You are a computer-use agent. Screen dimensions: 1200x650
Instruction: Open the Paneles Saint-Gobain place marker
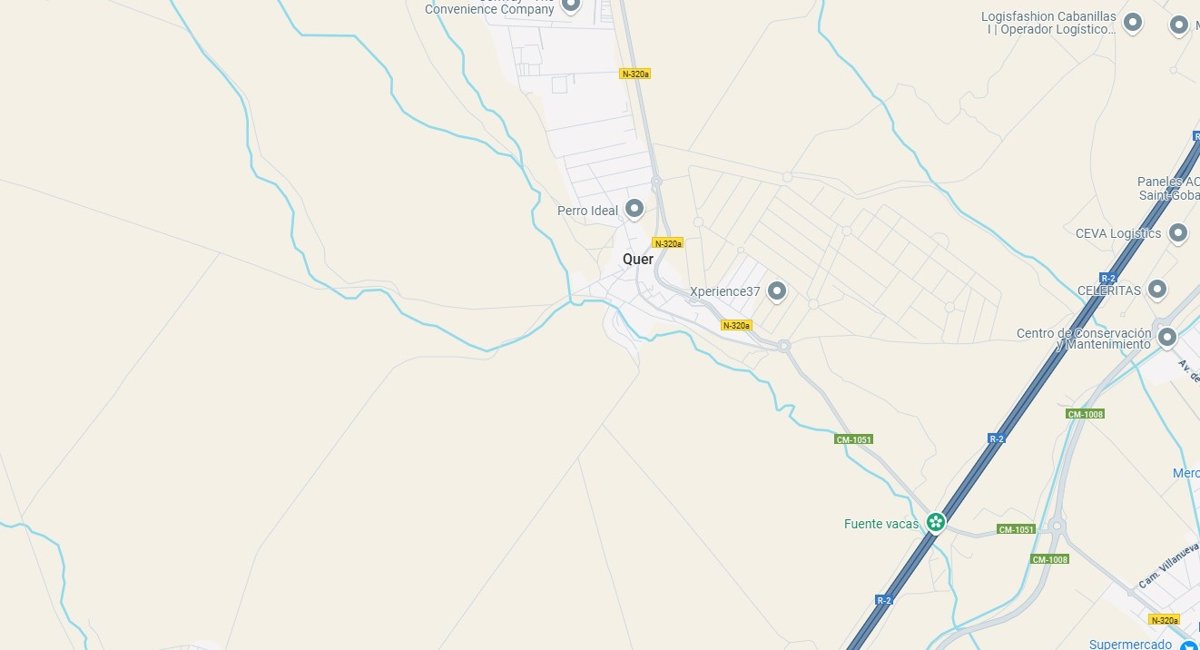[x=1168, y=189]
